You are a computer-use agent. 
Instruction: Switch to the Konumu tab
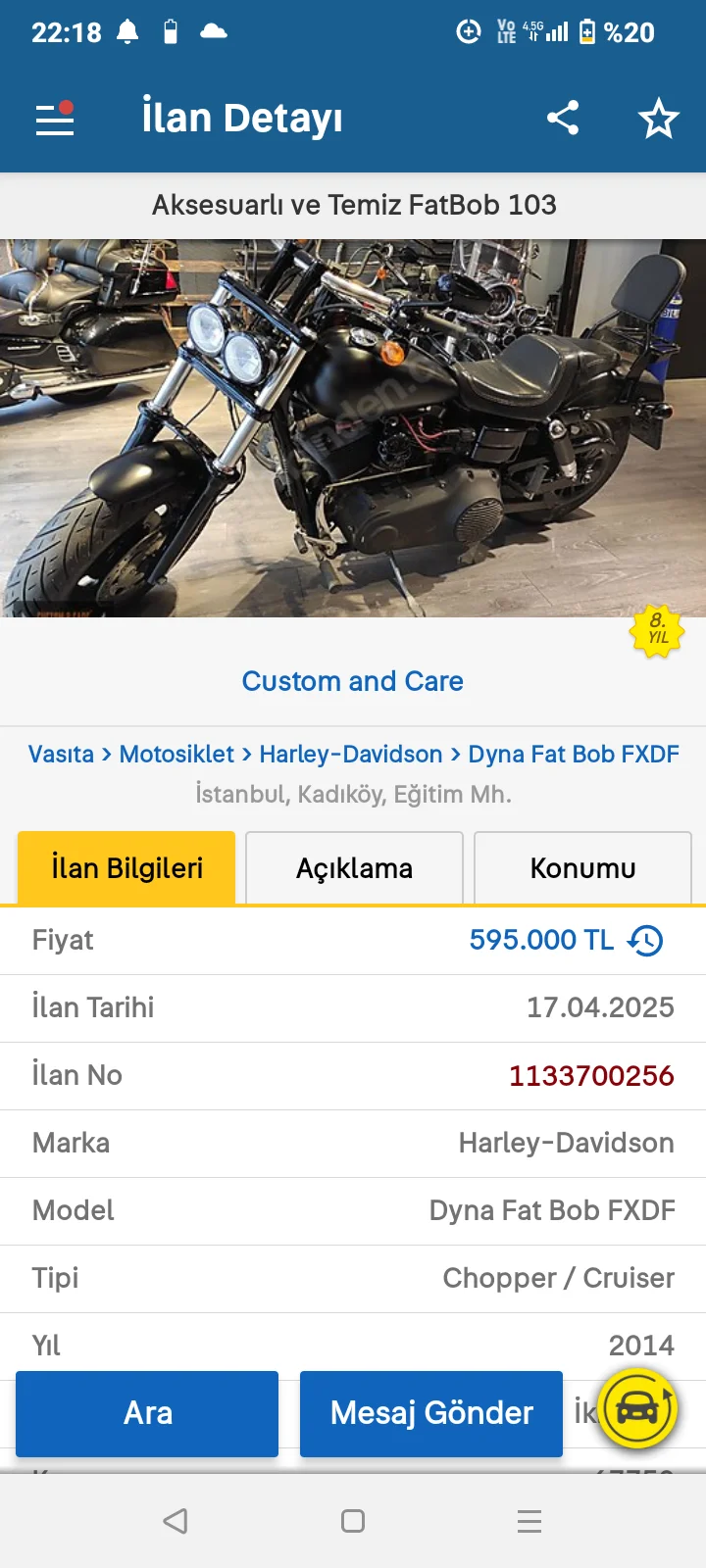click(582, 868)
